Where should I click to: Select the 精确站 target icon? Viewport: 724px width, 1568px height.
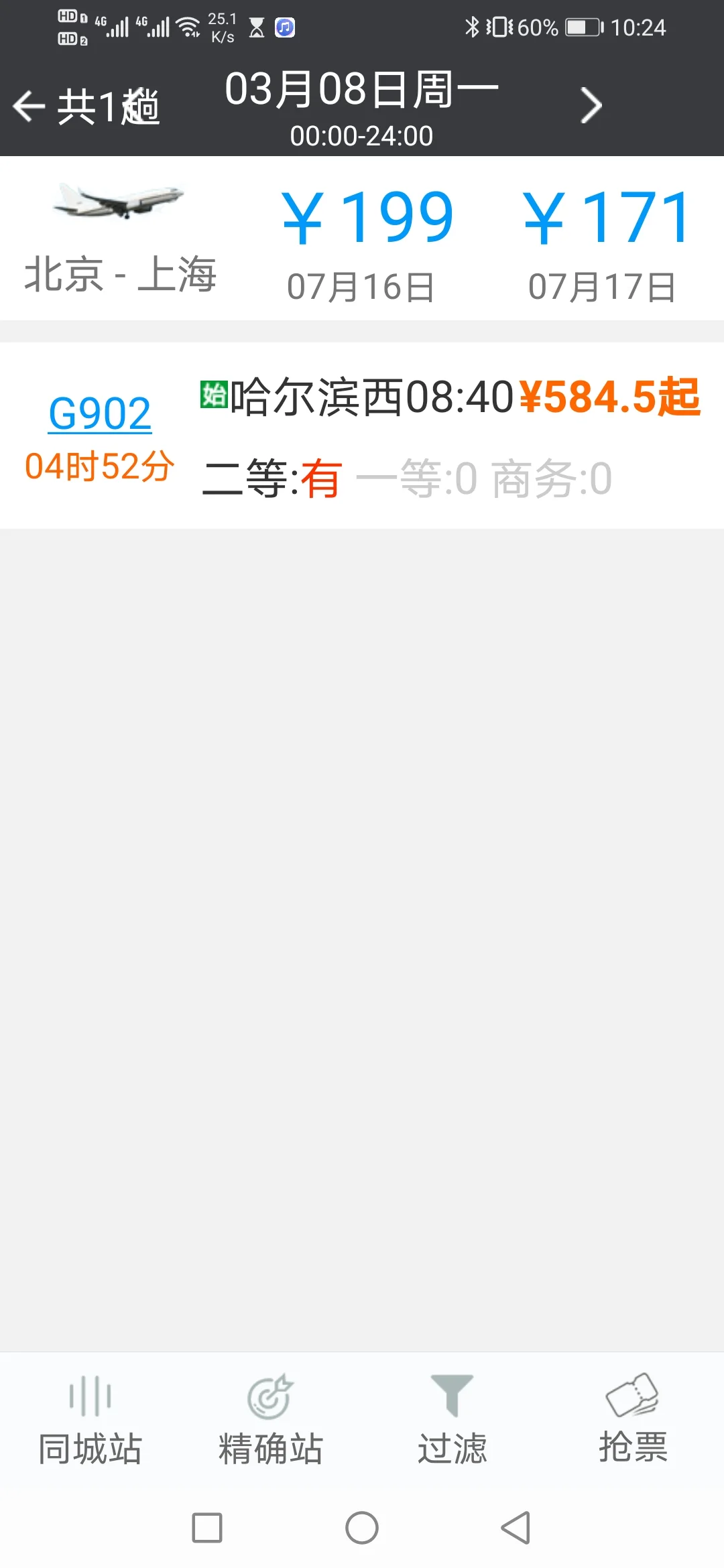pyautogui.click(x=272, y=1414)
